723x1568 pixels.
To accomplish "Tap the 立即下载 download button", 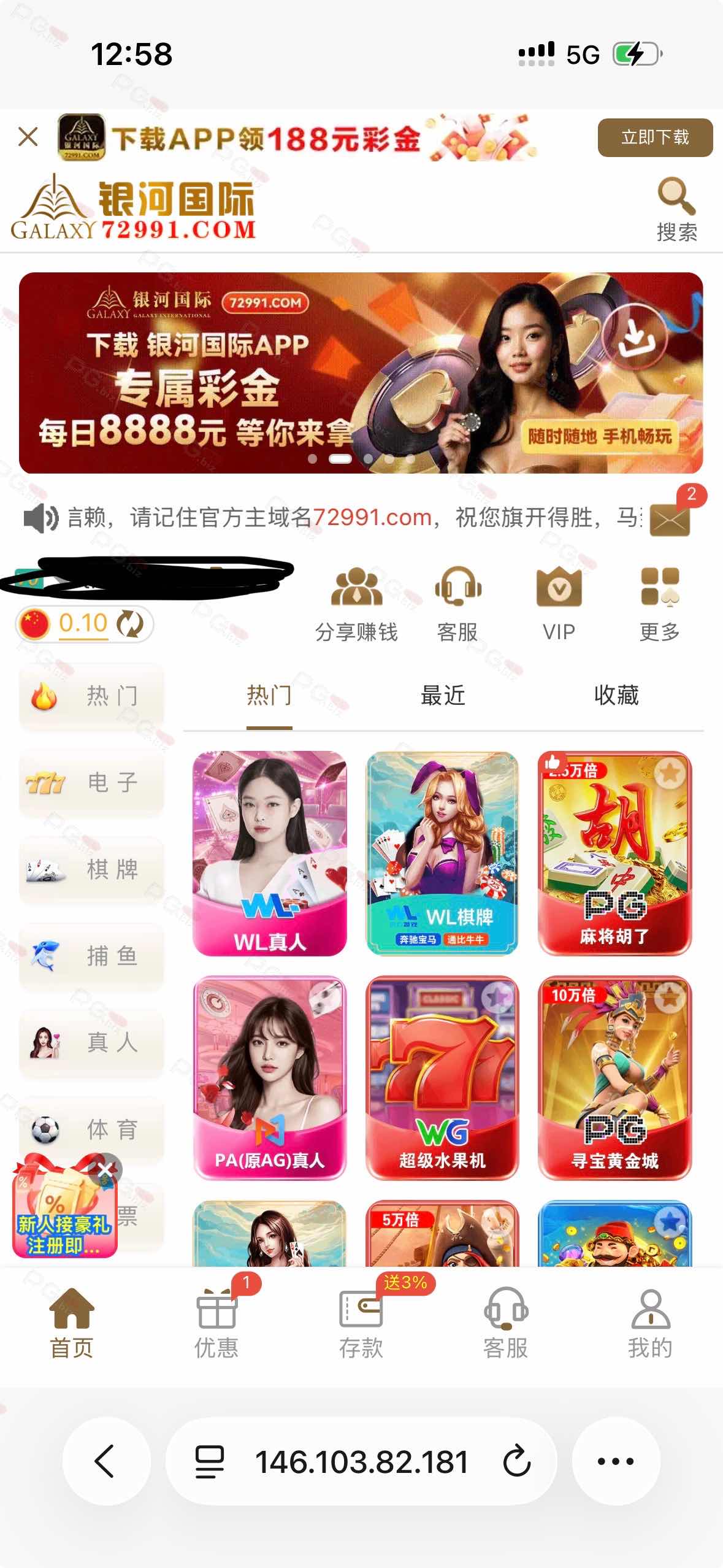I will (x=655, y=137).
